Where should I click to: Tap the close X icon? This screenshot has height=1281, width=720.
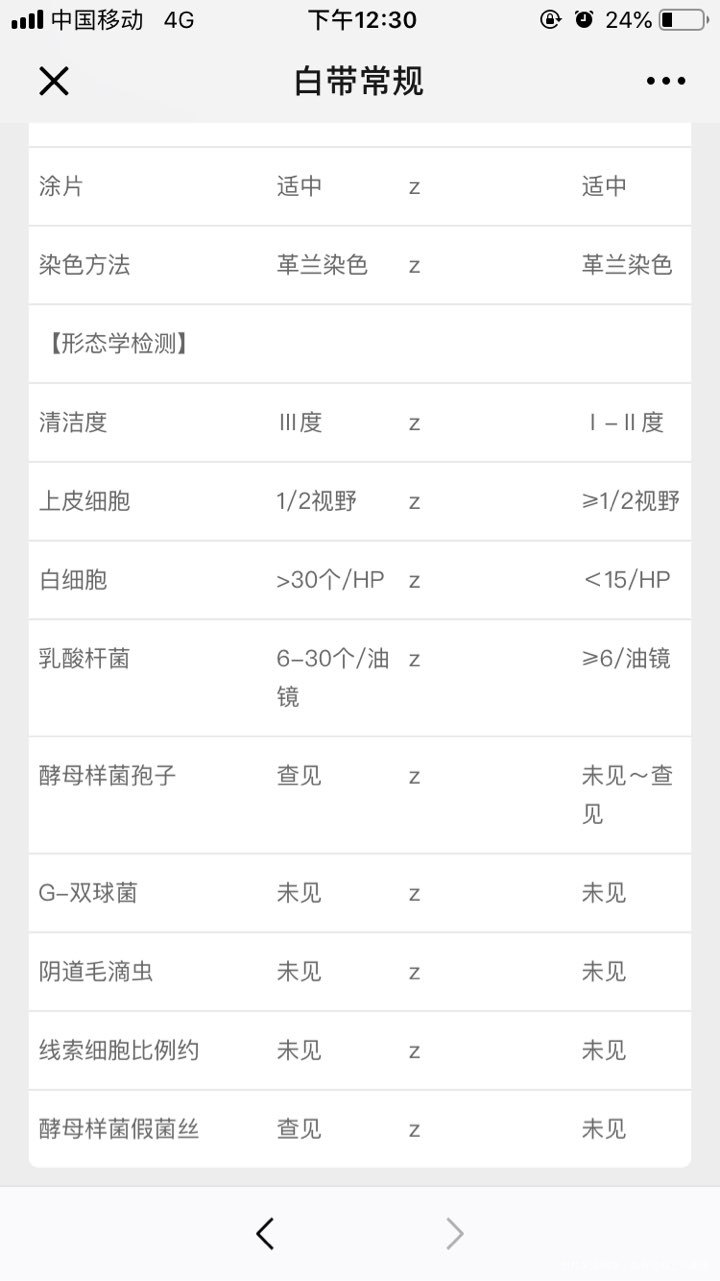pyautogui.click(x=54, y=80)
